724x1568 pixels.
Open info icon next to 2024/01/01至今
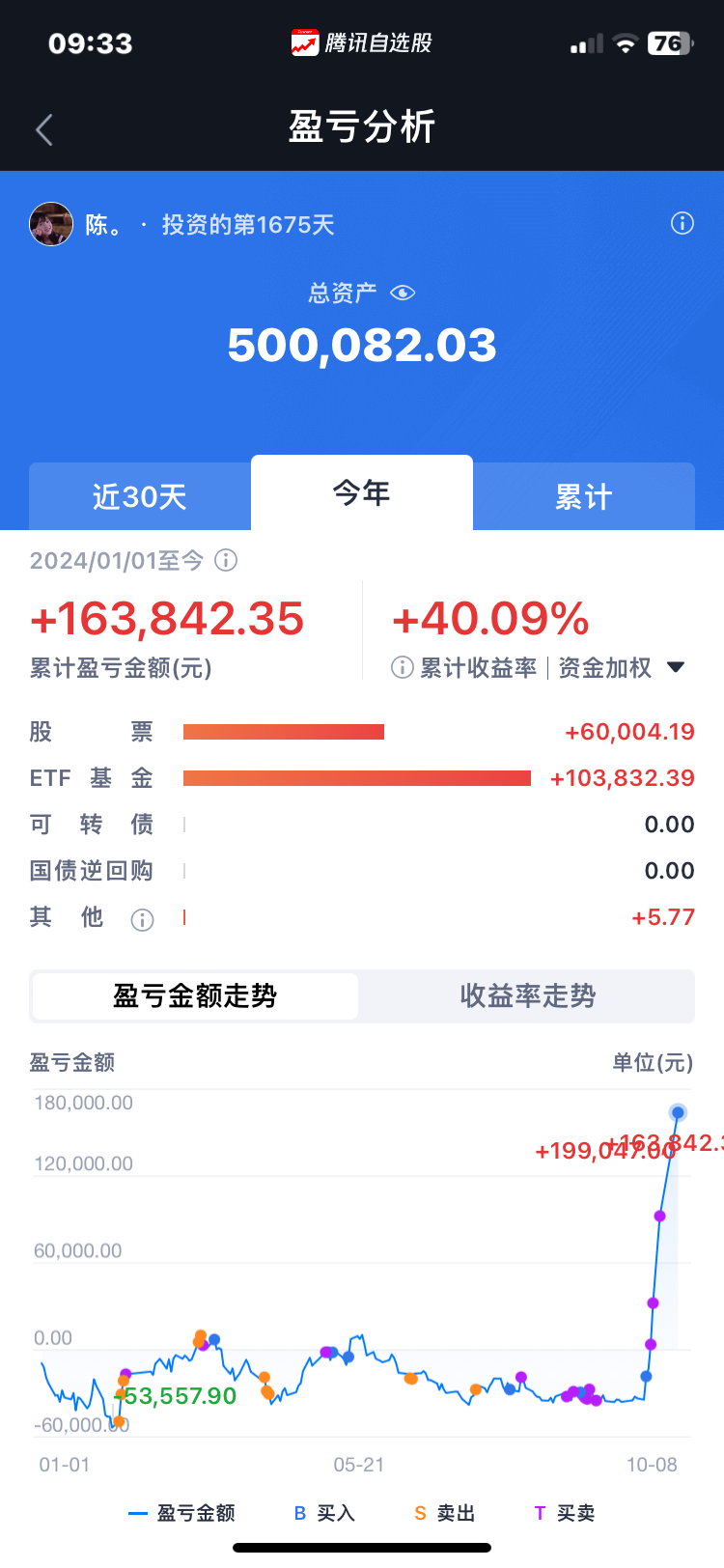226,560
